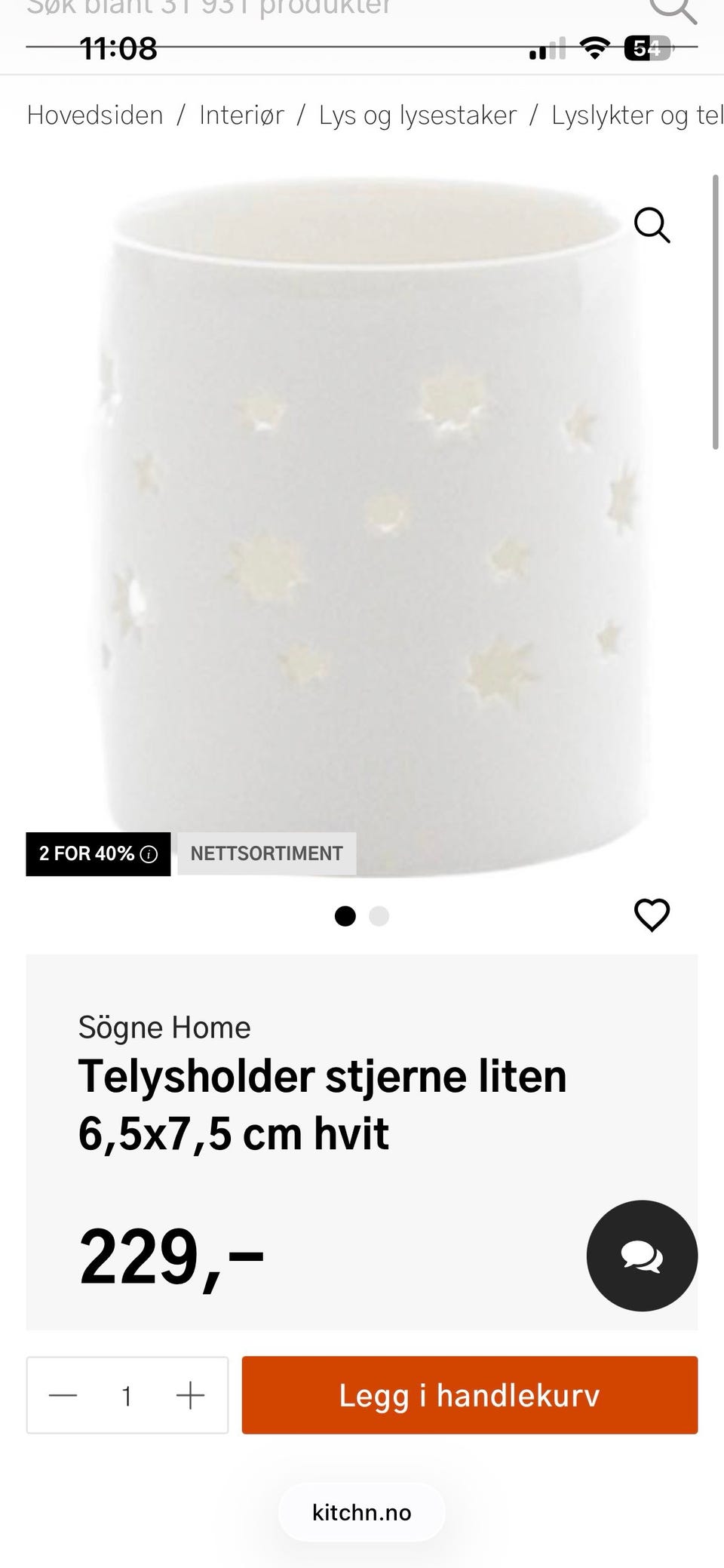
Task: Go to Hovedsiden via breadcrumb
Action: [x=95, y=115]
